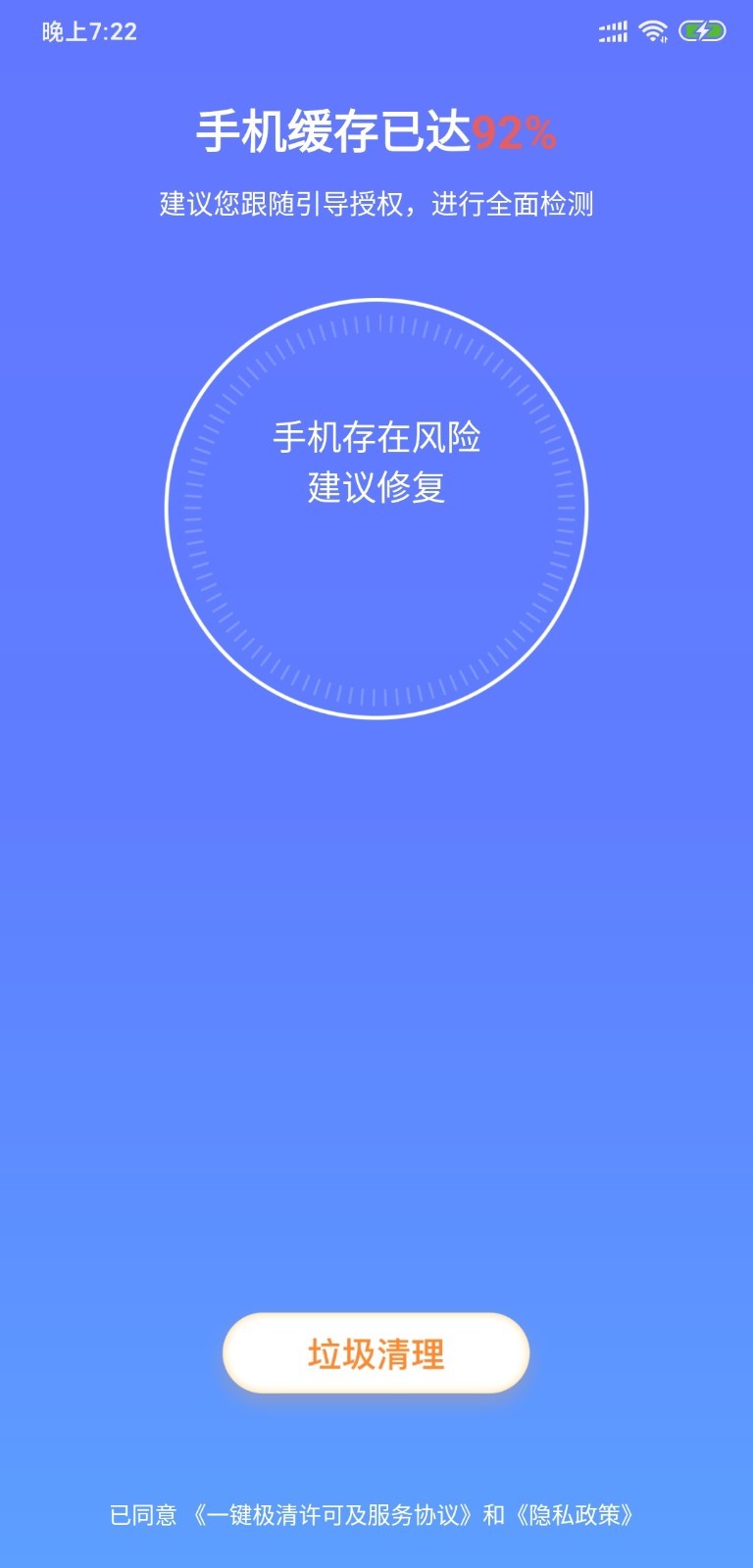
Task: Tap the 垃圾清理 cleanup button
Action: click(x=376, y=1354)
